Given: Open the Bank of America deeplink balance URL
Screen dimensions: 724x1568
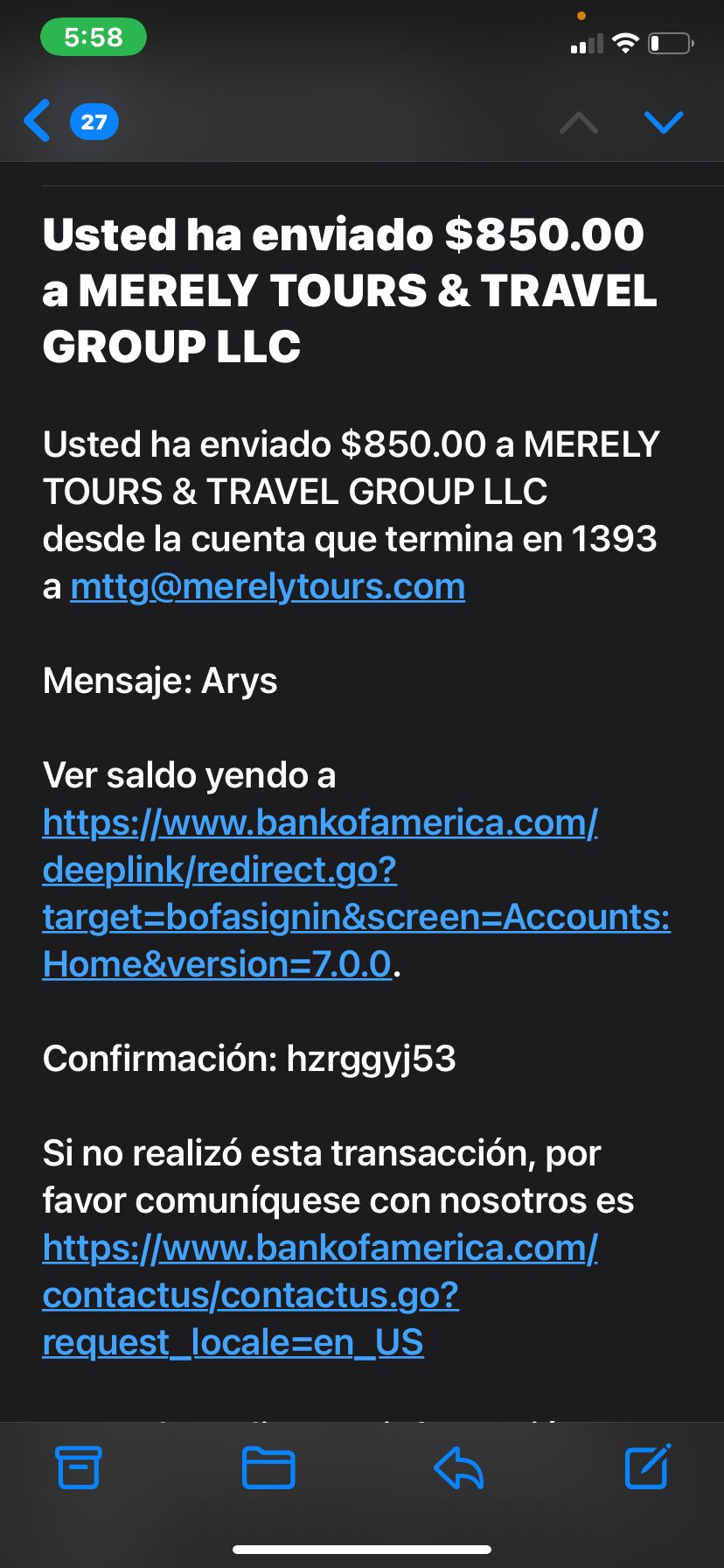Looking at the screenshot, I should [356, 893].
